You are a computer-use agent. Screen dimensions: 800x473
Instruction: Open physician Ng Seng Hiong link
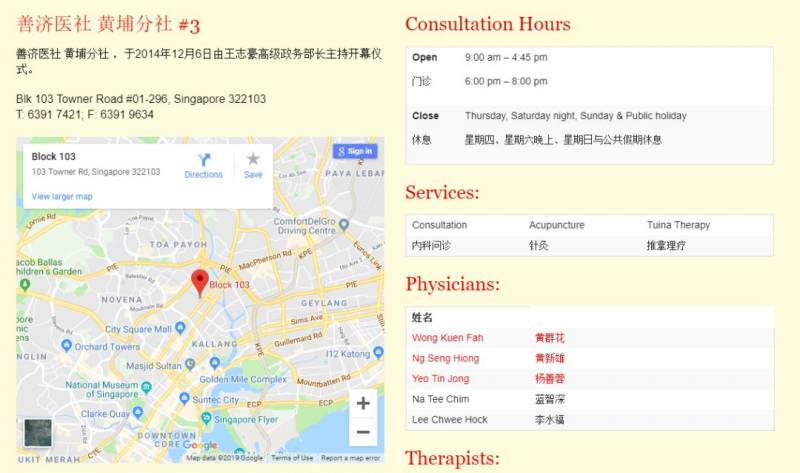445,358
